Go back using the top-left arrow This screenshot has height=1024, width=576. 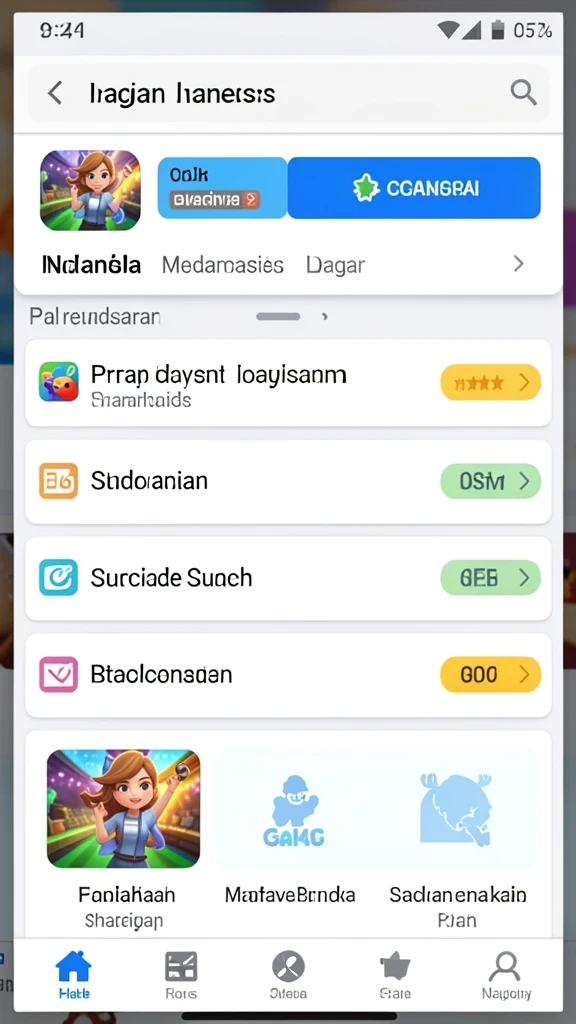click(x=56, y=93)
